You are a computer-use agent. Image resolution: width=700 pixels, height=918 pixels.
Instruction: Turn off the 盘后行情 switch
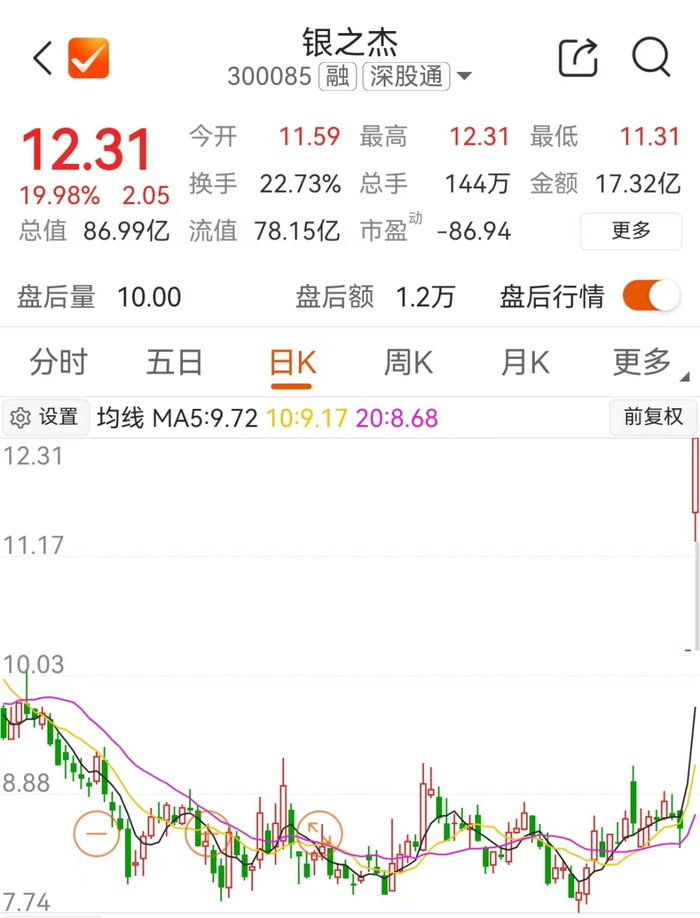click(650, 296)
